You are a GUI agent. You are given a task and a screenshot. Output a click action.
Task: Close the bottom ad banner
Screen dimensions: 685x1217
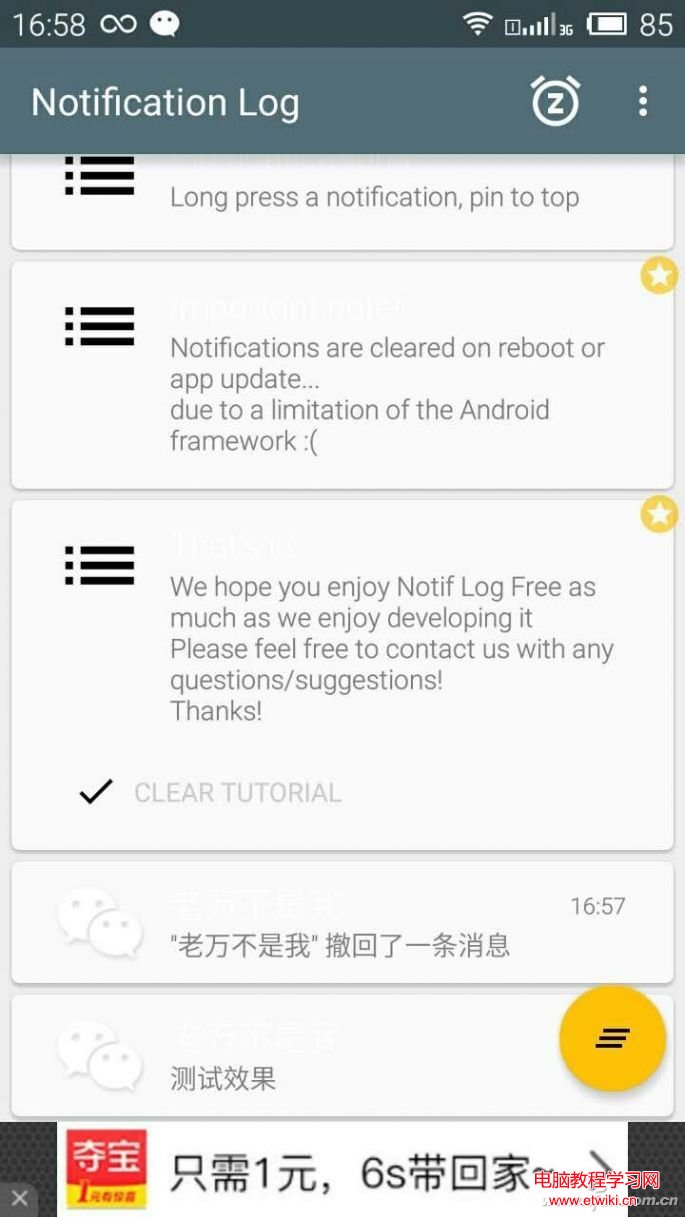coord(19,1198)
